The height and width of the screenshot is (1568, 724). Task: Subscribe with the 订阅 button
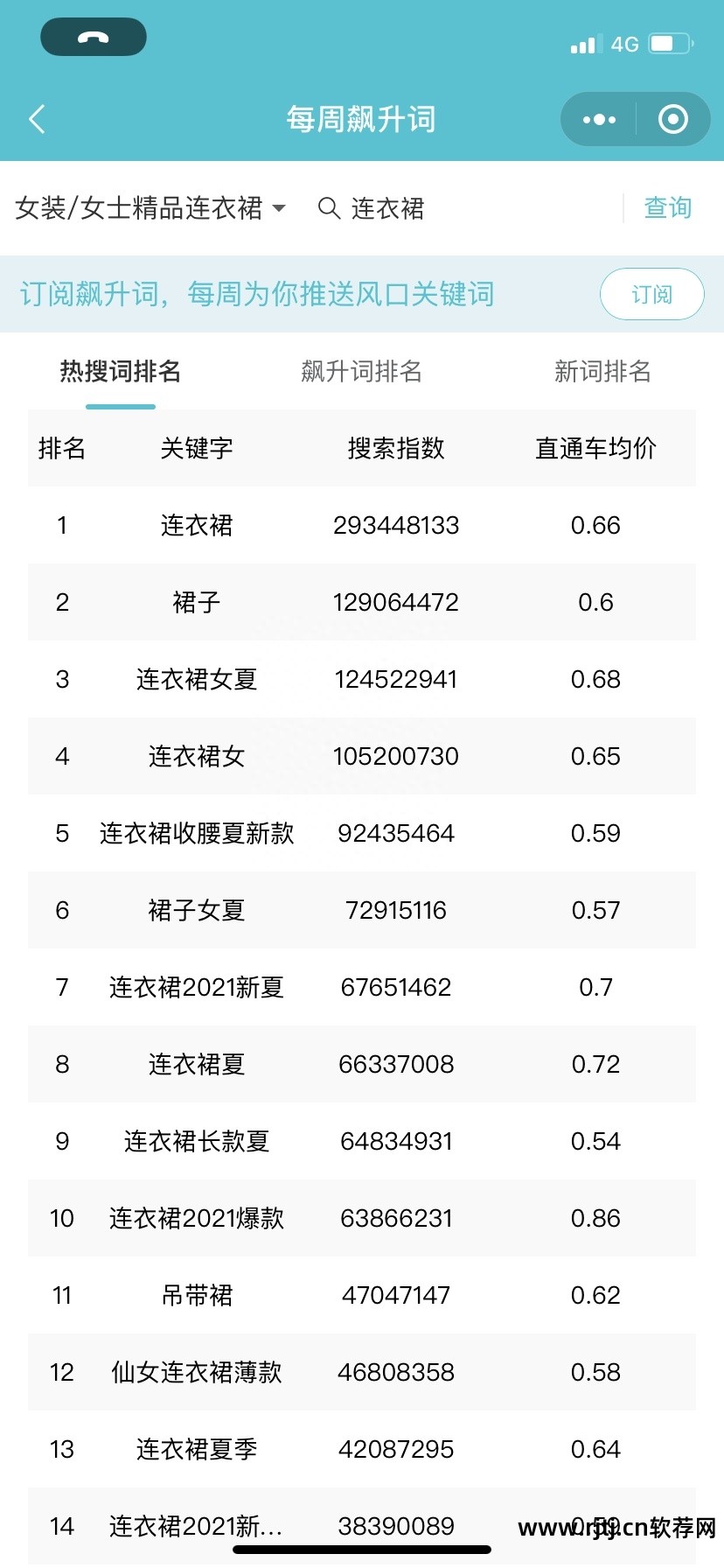pyautogui.click(x=651, y=294)
